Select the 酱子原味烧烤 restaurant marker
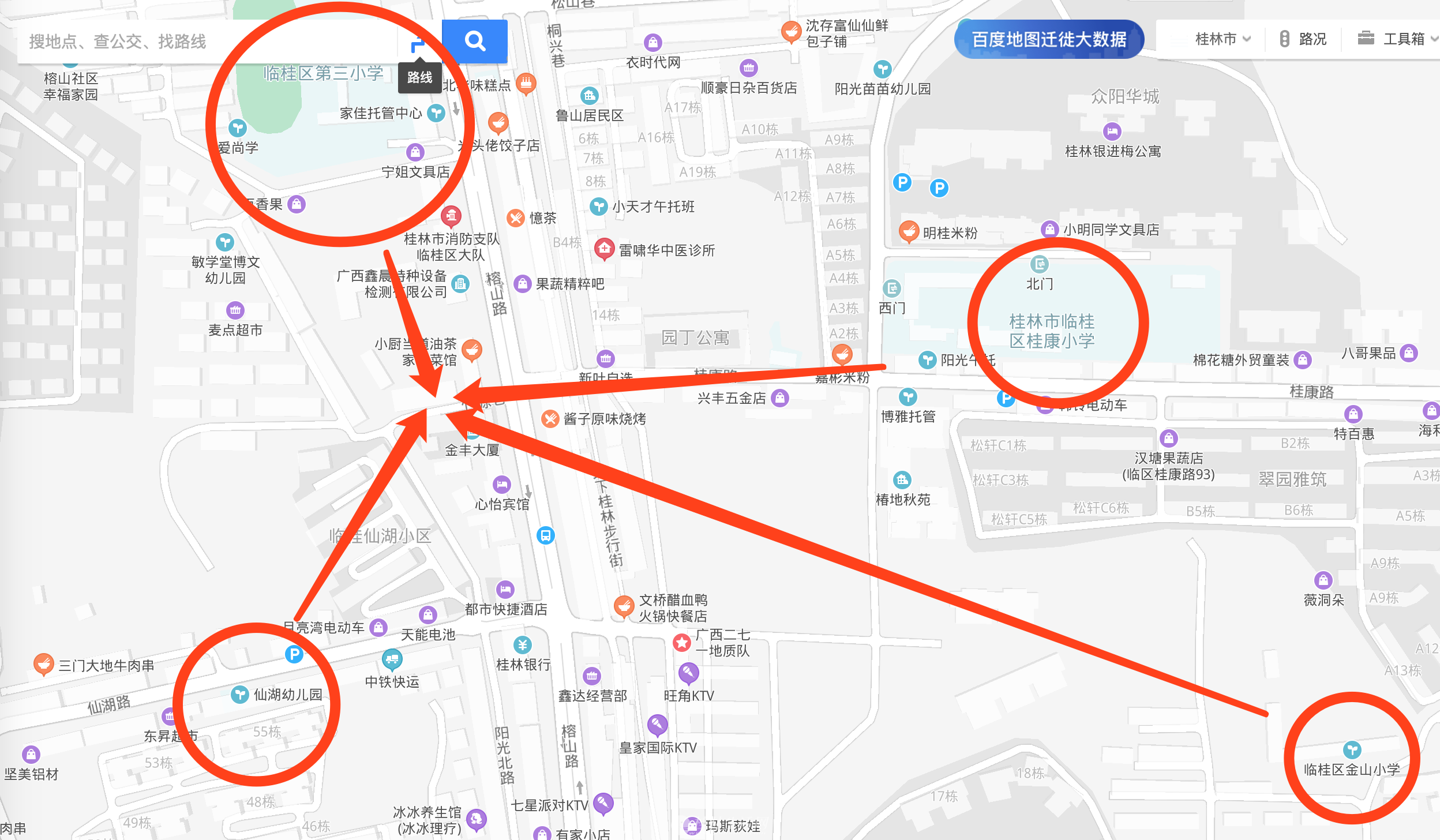The image size is (1440, 840). click(x=550, y=418)
